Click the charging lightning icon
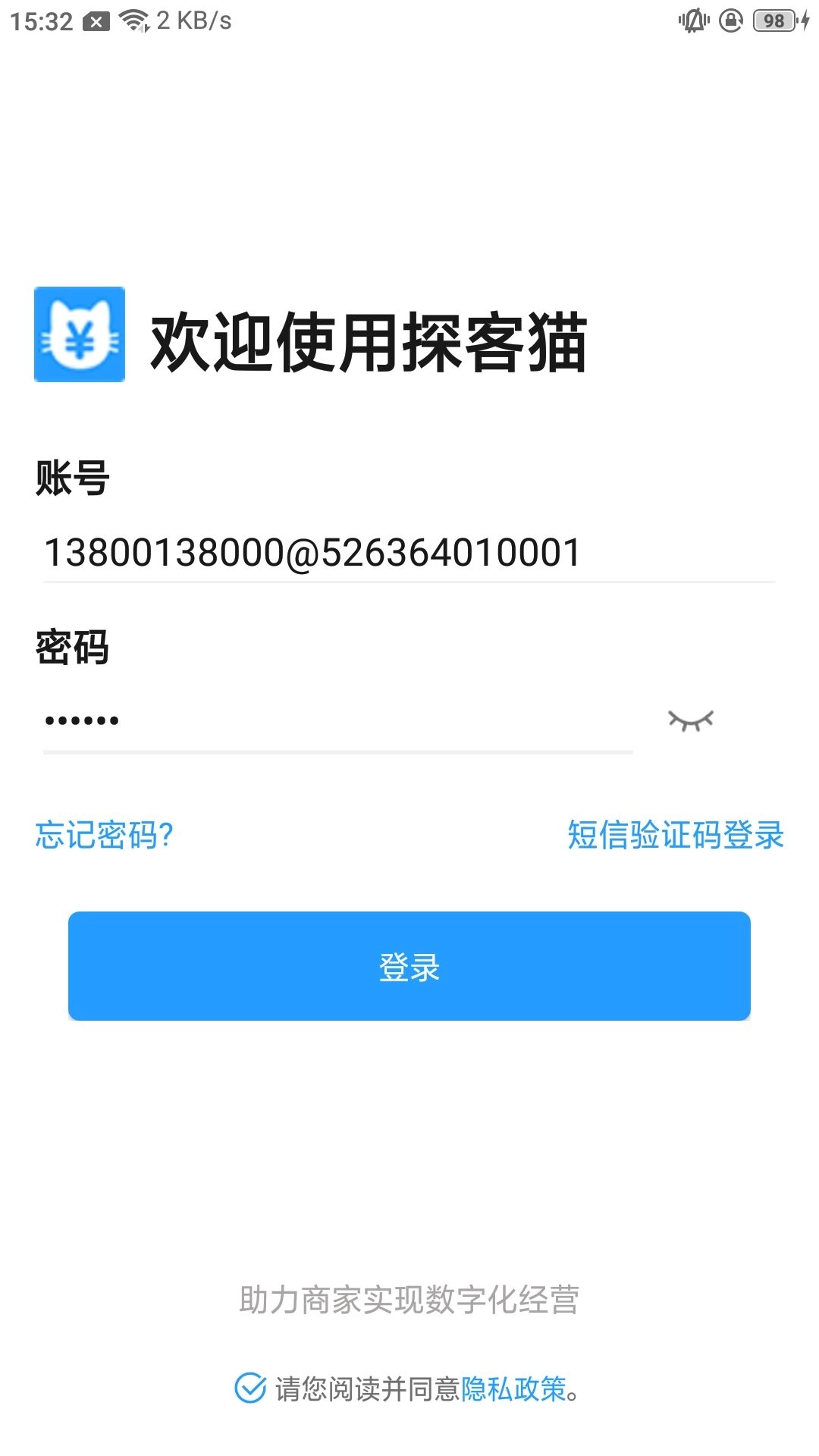Screen dimensions: 819x1456 click(x=804, y=20)
